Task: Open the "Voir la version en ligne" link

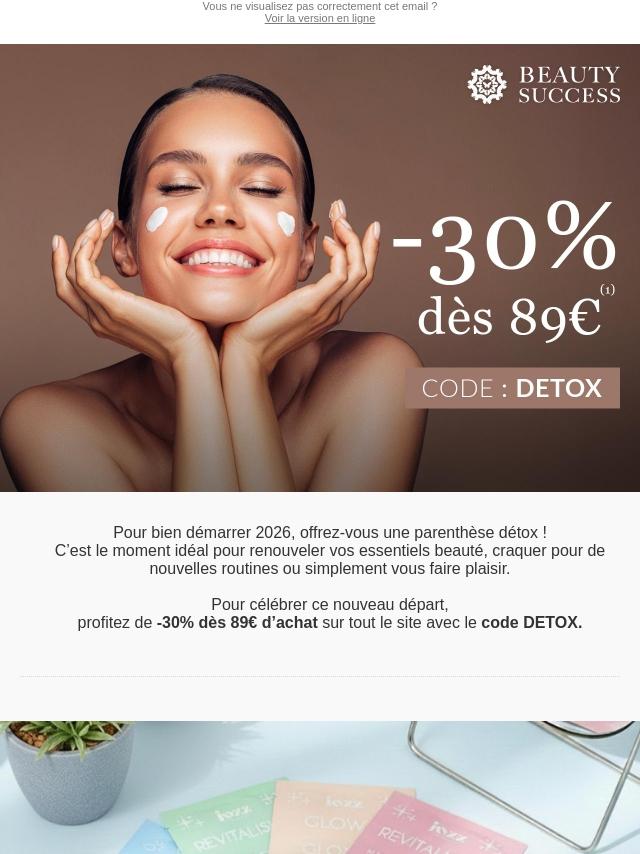Action: 320,19
